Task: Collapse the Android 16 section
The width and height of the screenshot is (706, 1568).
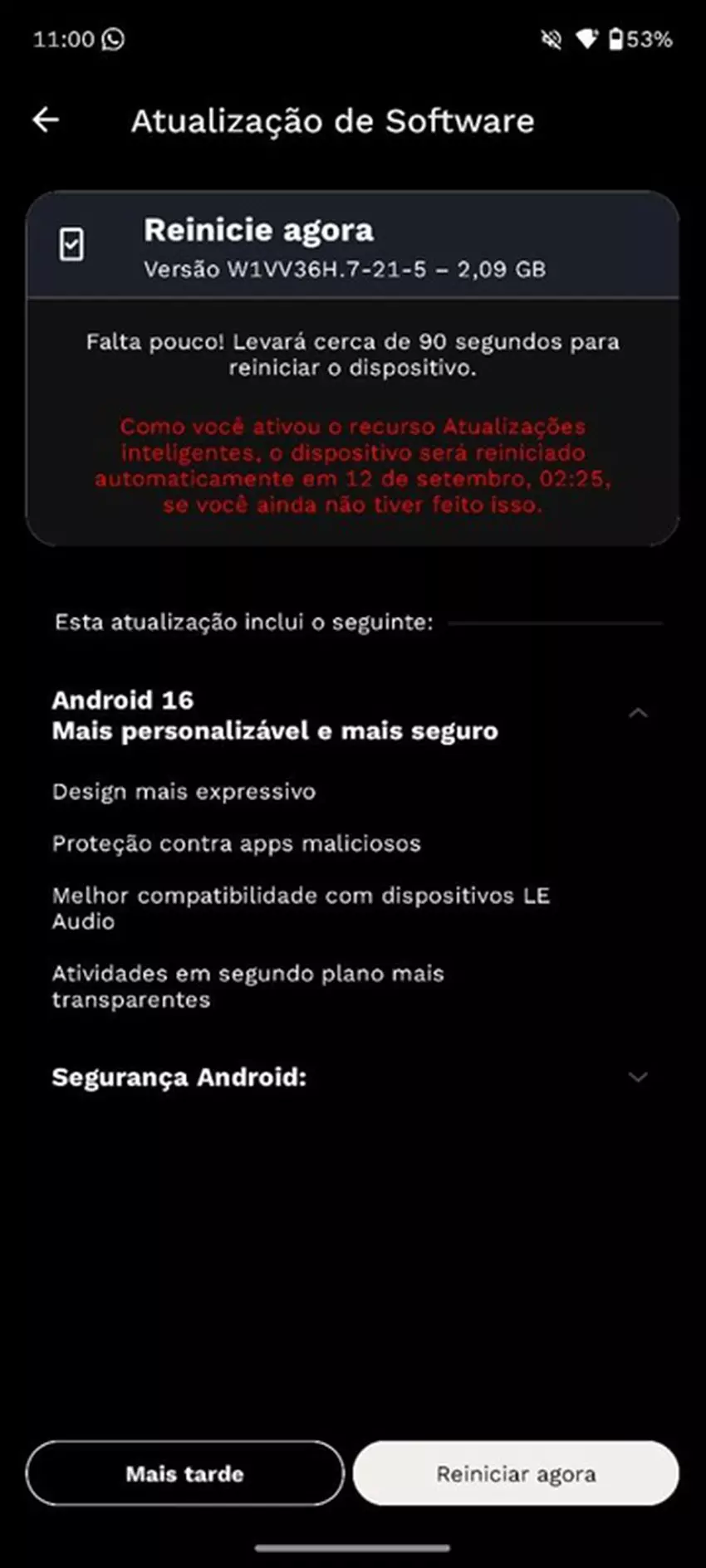Action: click(637, 714)
